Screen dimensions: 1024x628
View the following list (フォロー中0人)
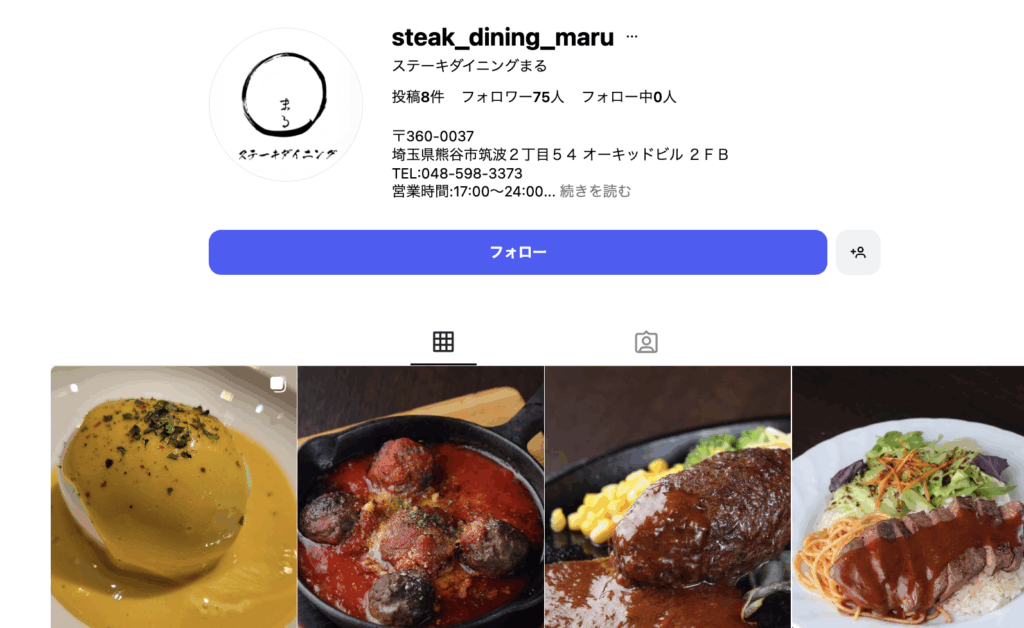pyautogui.click(x=629, y=97)
